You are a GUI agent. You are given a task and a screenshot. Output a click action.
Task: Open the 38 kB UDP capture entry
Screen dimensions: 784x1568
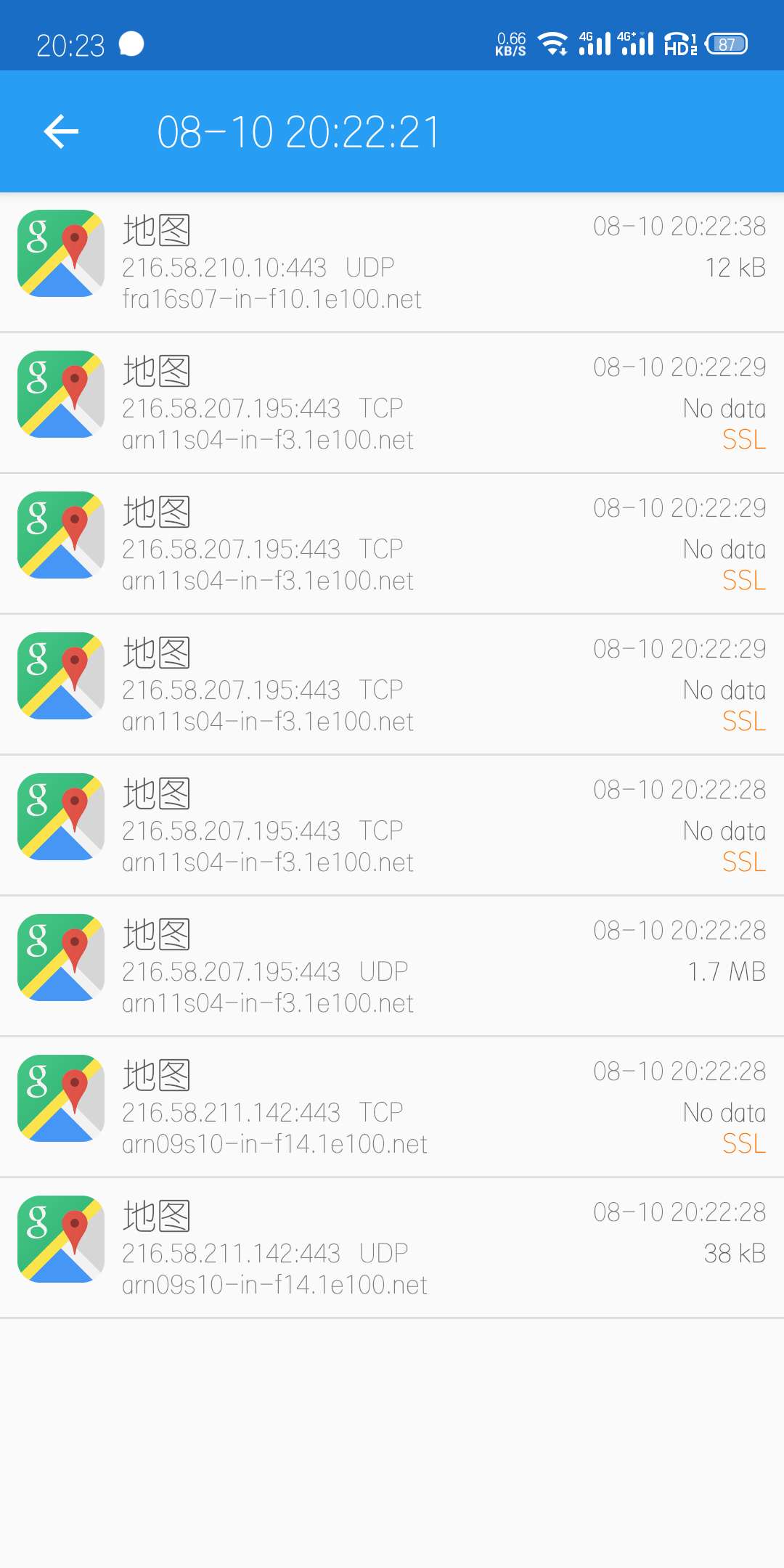(x=392, y=1248)
